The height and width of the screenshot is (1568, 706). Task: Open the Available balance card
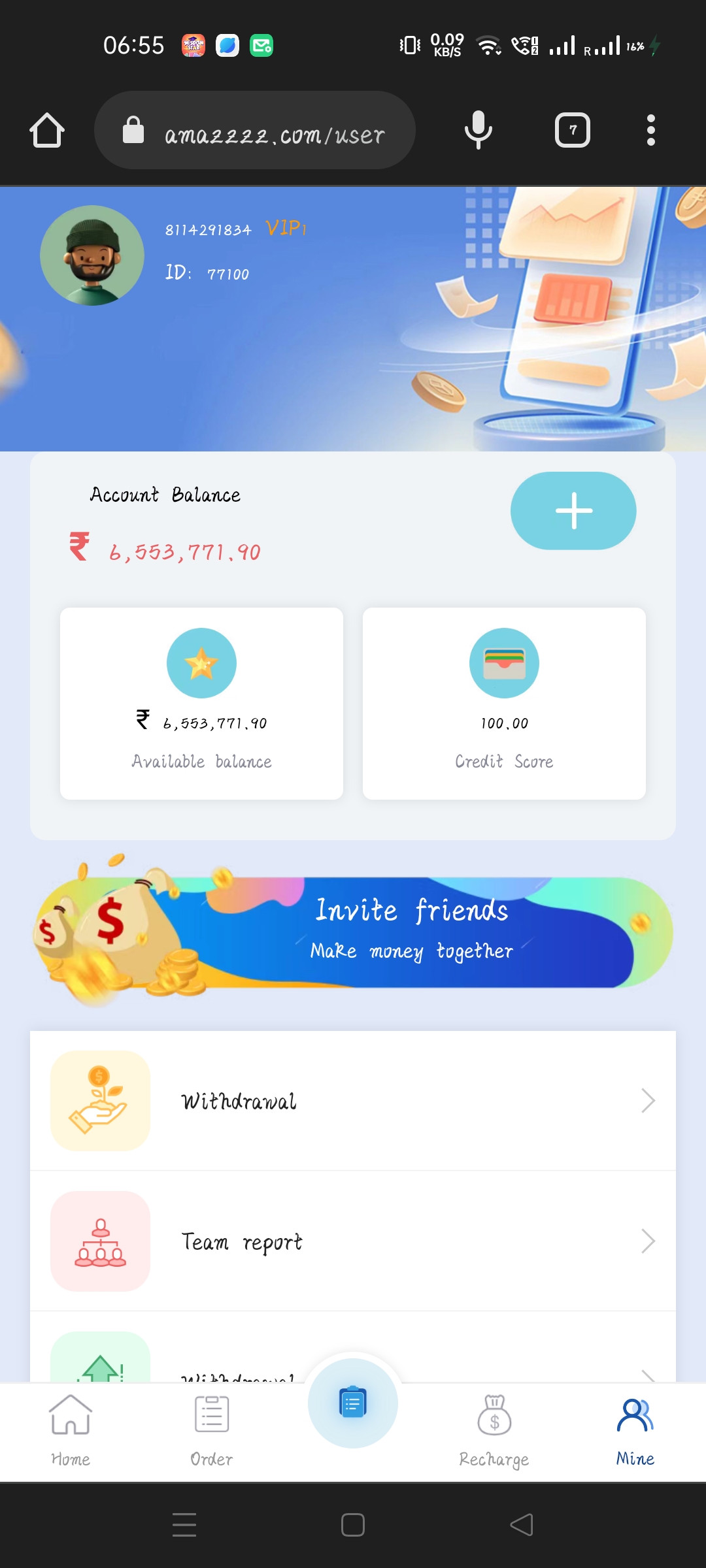pyautogui.click(x=201, y=703)
